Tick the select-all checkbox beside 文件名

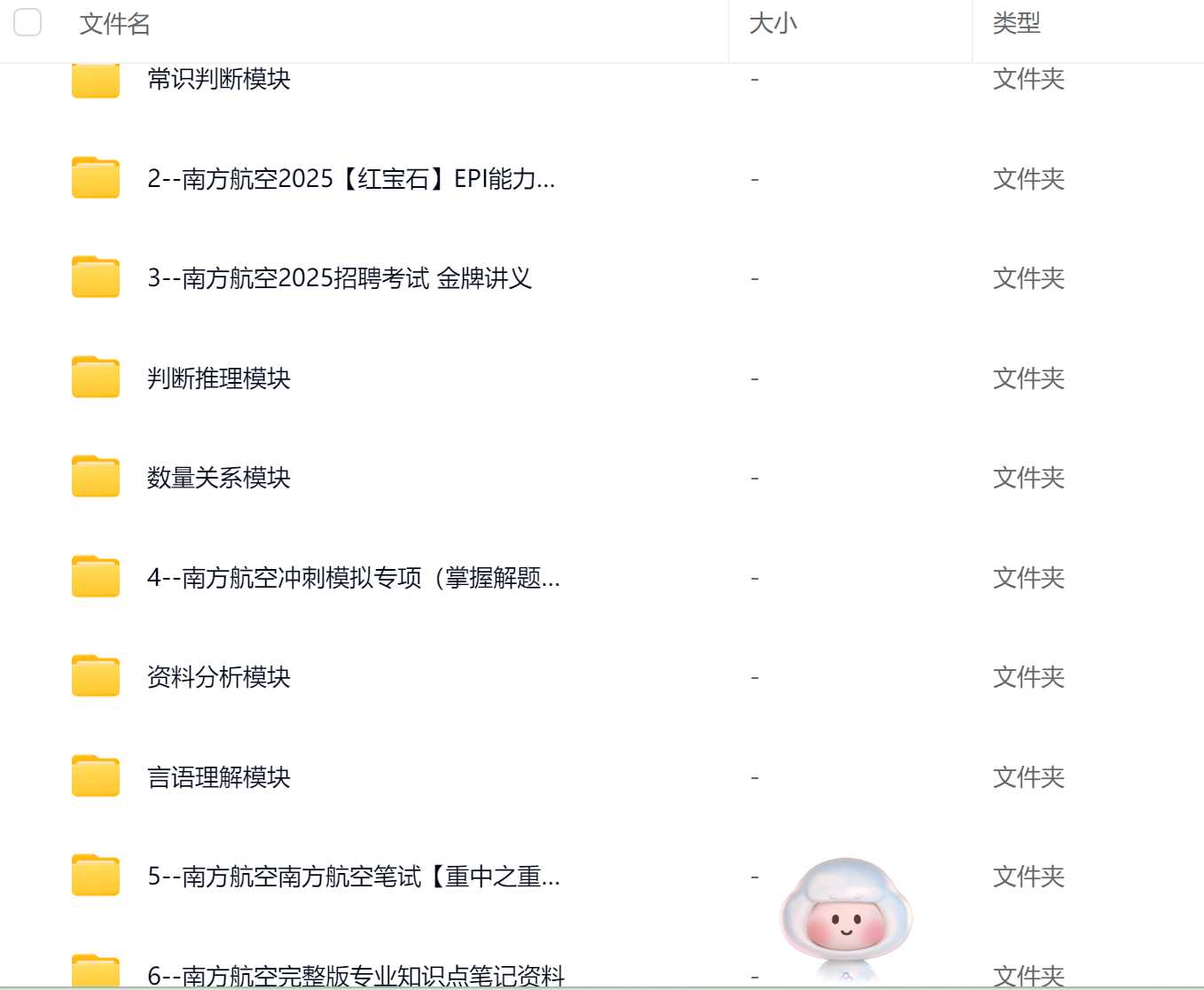(27, 23)
